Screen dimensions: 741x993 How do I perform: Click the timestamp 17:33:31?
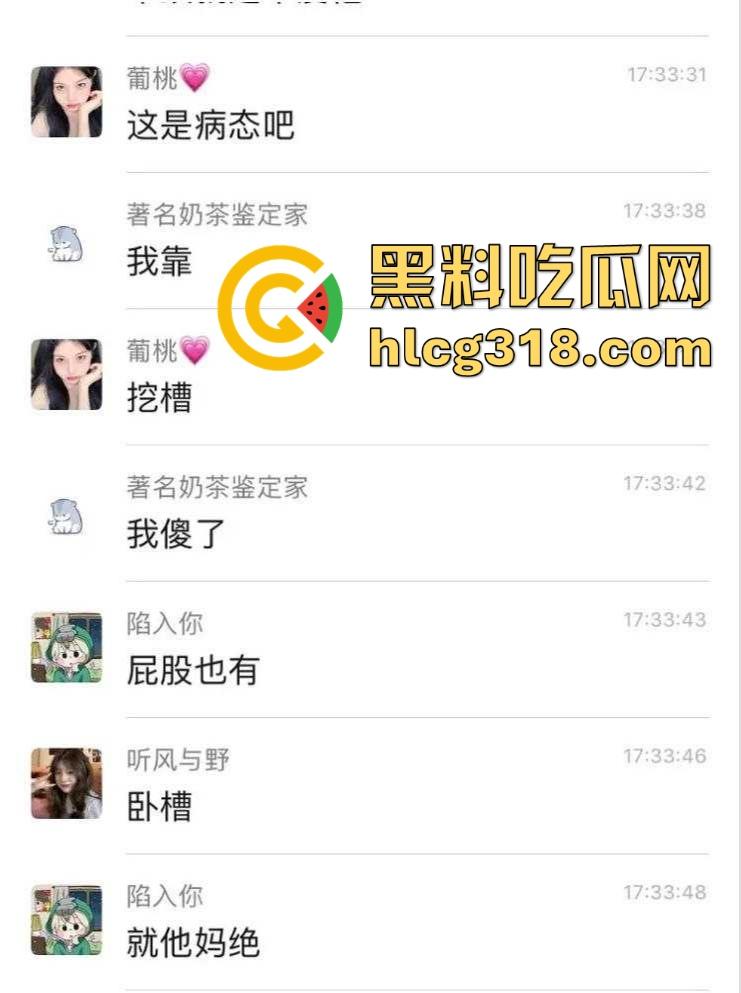[663, 72]
